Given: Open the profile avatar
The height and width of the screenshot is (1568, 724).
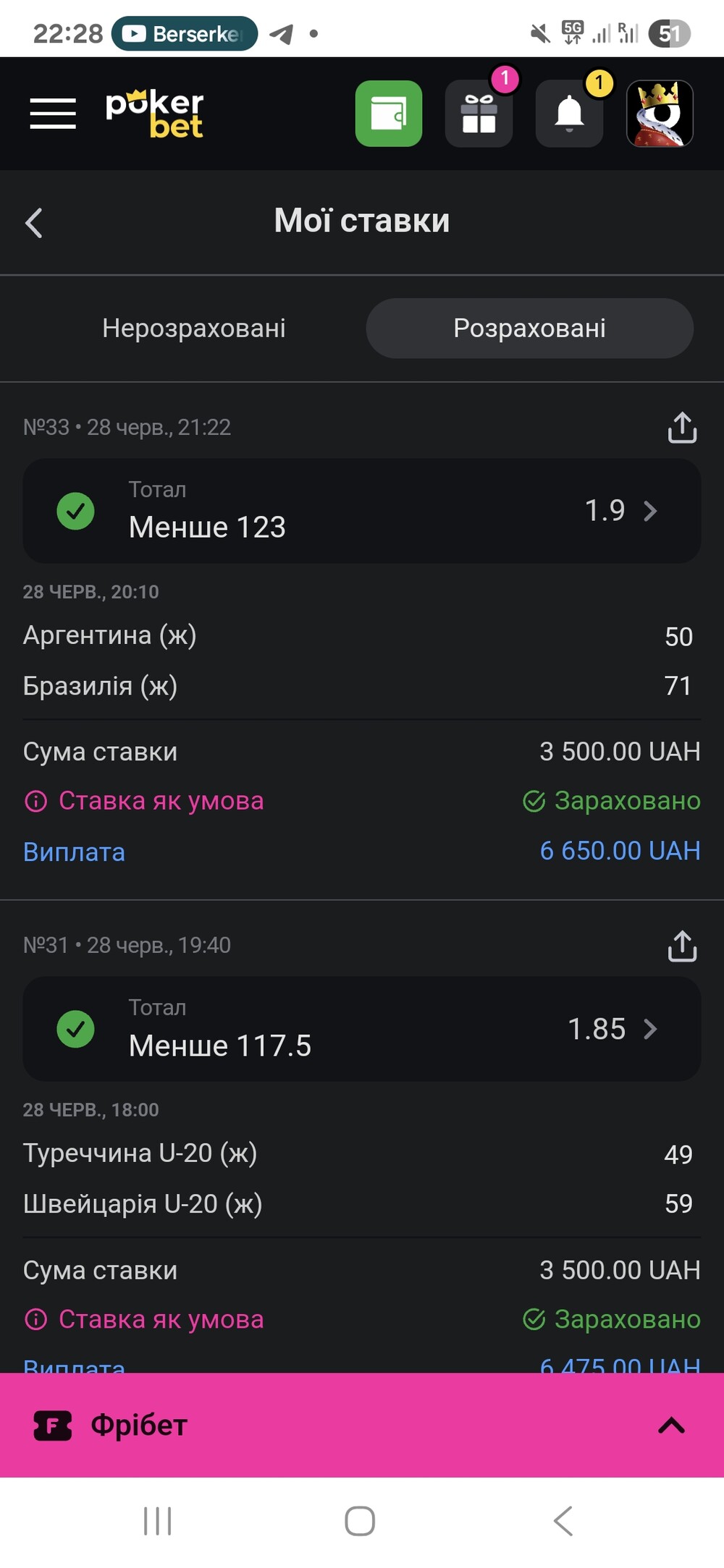Looking at the screenshot, I should click(x=660, y=114).
